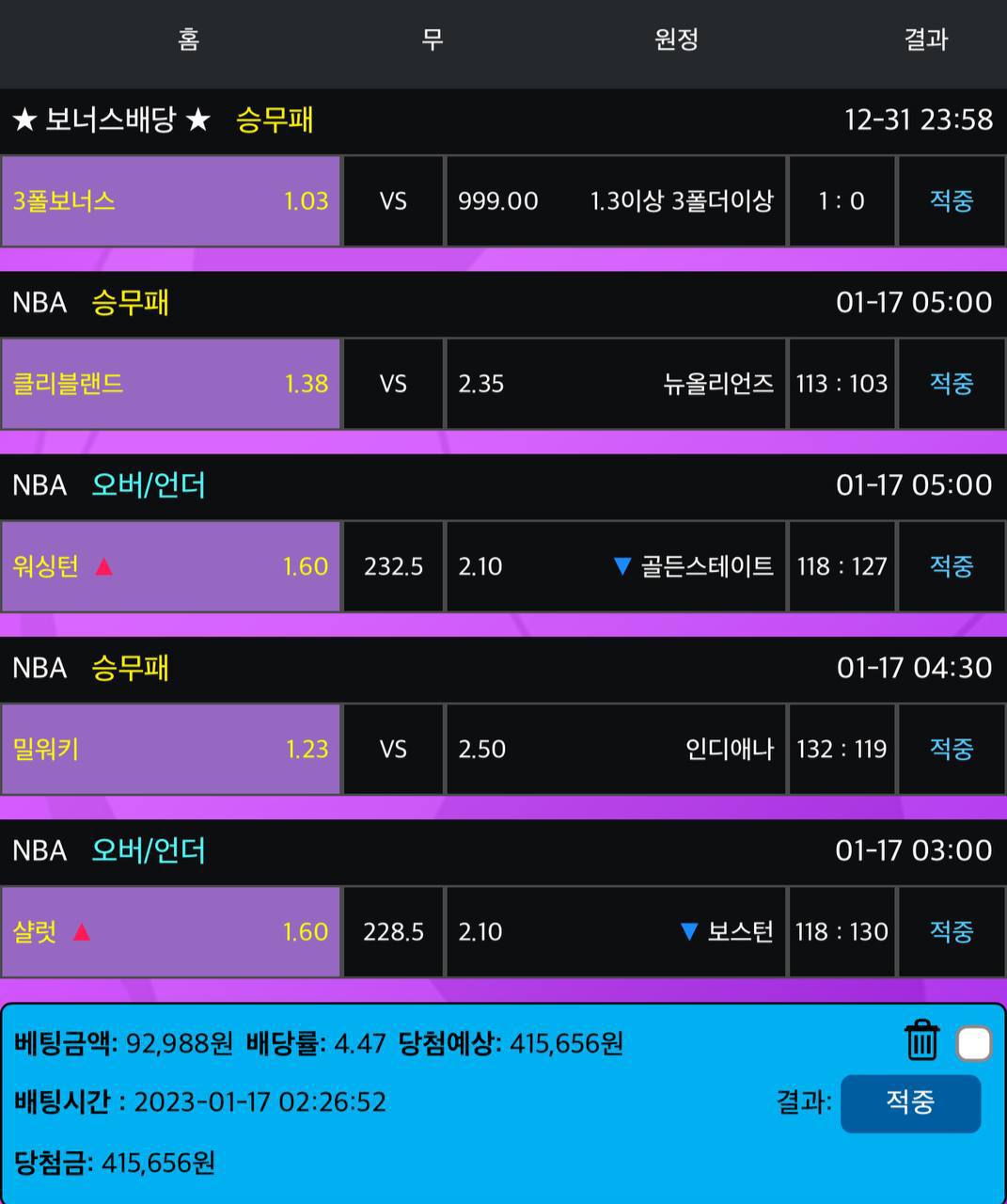Delete this bet slip with the trash icon
1007x1204 pixels.
point(921,1040)
